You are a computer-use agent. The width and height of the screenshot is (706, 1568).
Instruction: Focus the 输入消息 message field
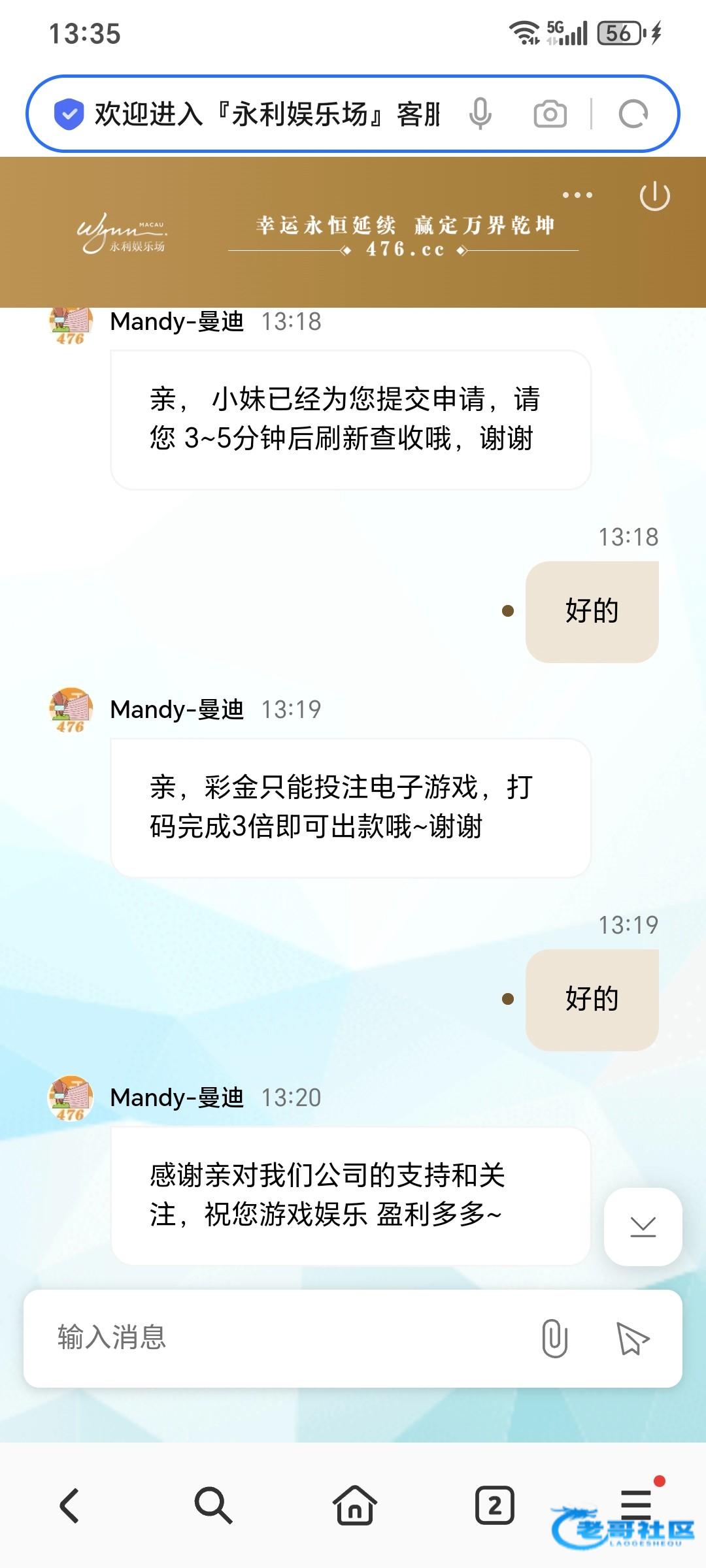pos(281,1337)
